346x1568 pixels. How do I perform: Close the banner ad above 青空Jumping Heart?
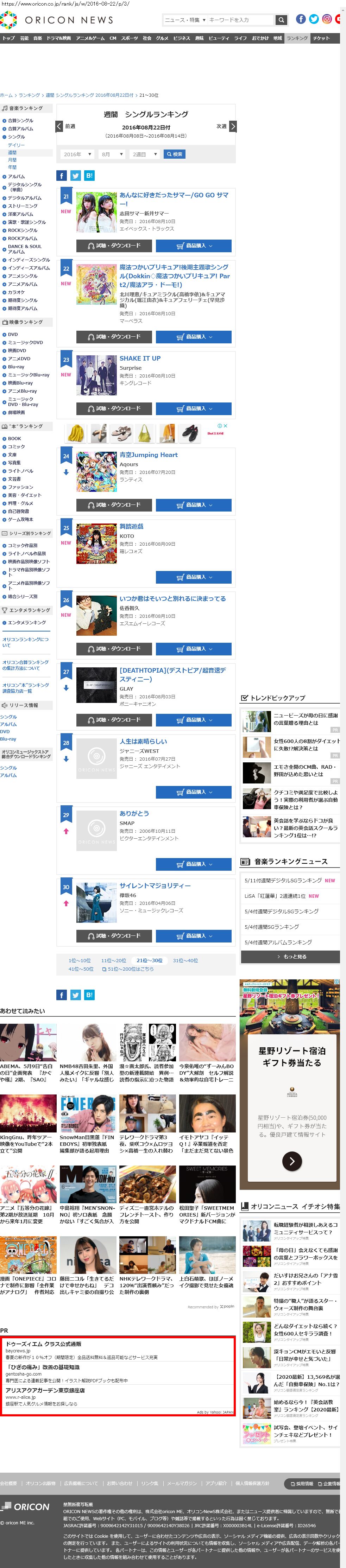(225, 426)
